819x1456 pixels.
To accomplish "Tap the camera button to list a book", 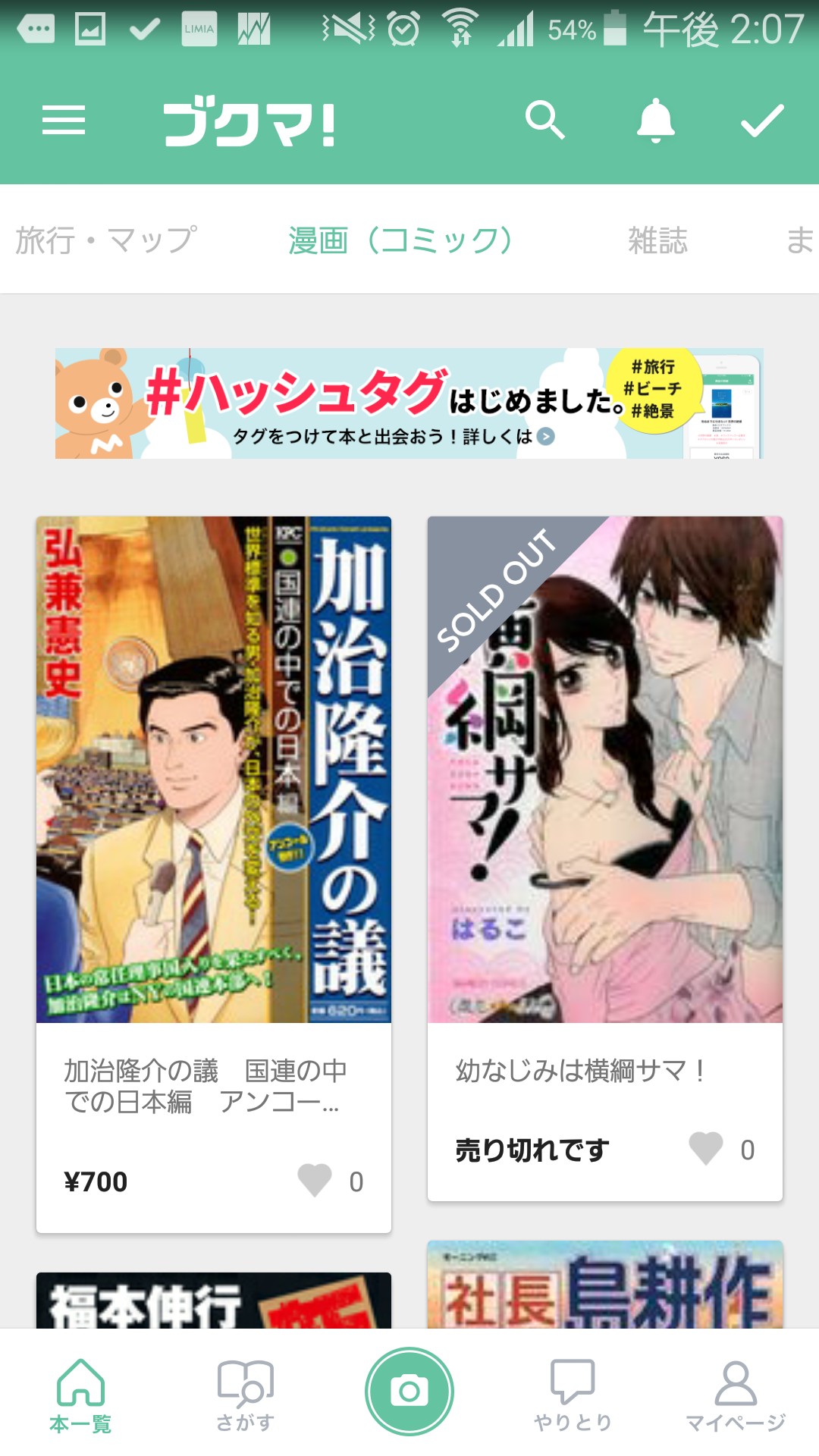I will [x=409, y=1392].
